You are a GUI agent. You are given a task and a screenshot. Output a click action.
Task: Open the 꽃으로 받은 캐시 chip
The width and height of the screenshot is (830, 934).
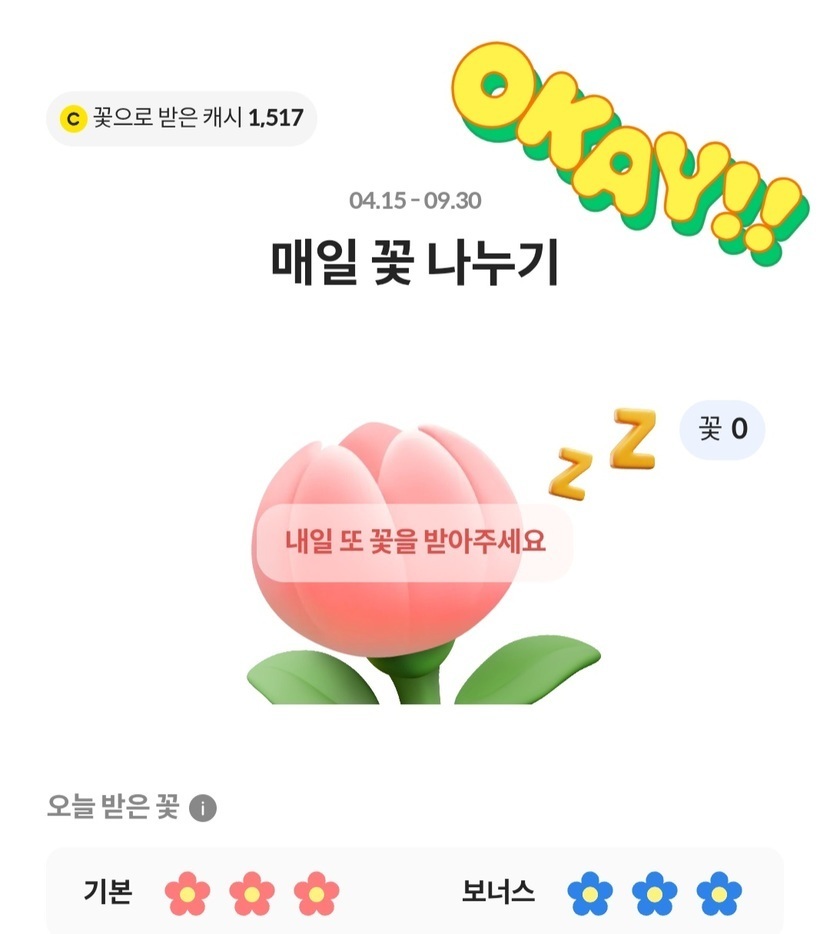(x=181, y=119)
